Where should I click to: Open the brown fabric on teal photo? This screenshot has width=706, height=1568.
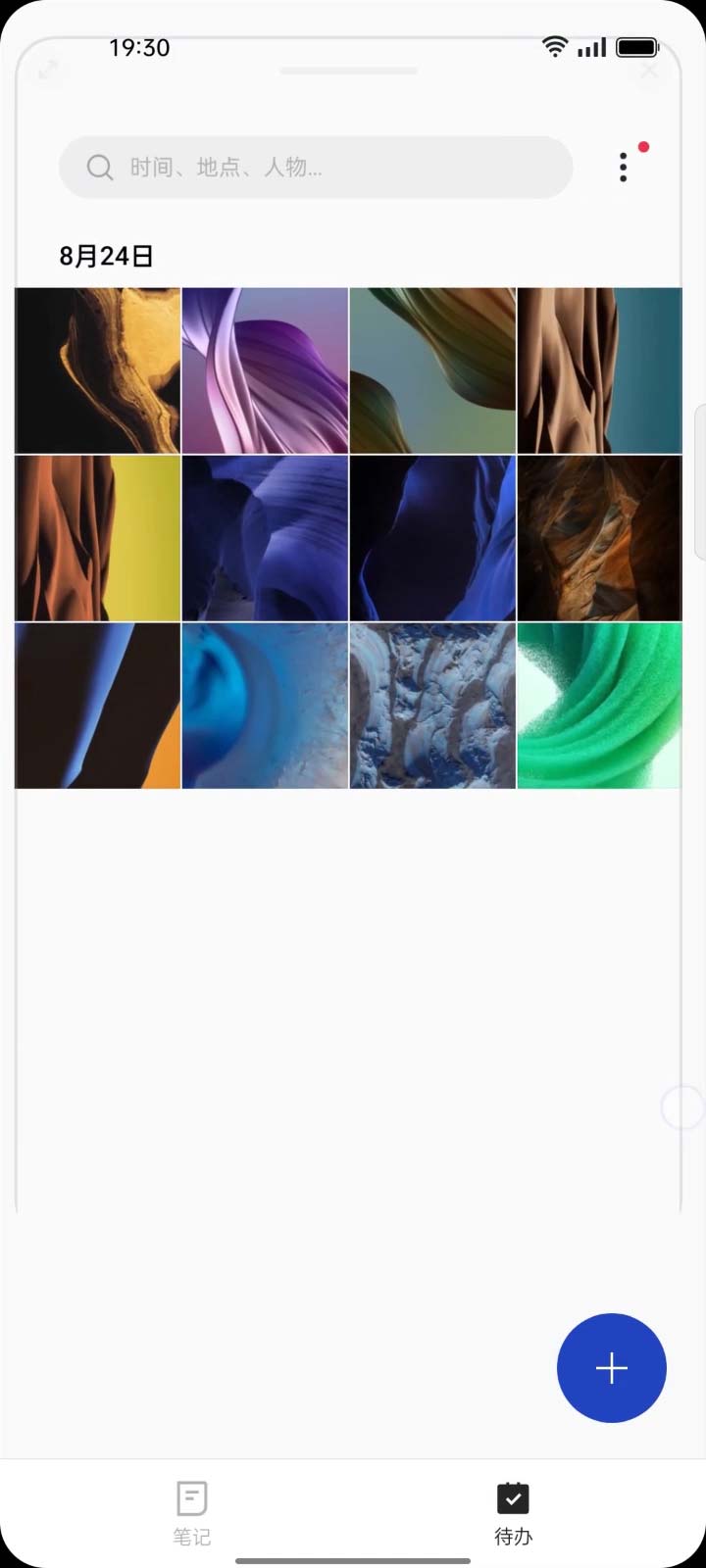599,370
